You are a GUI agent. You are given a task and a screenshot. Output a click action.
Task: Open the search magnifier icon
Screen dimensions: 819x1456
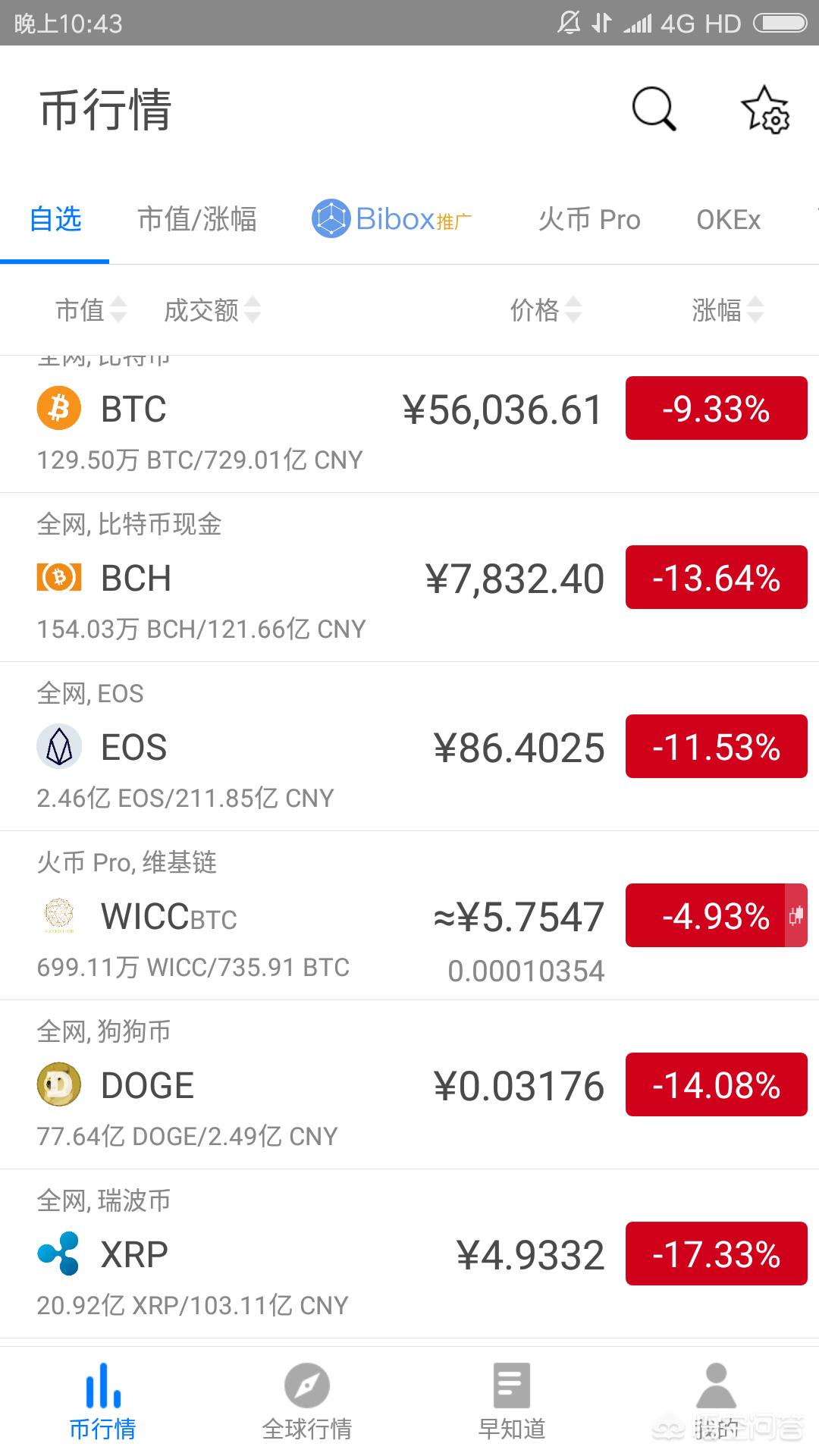pyautogui.click(x=654, y=109)
